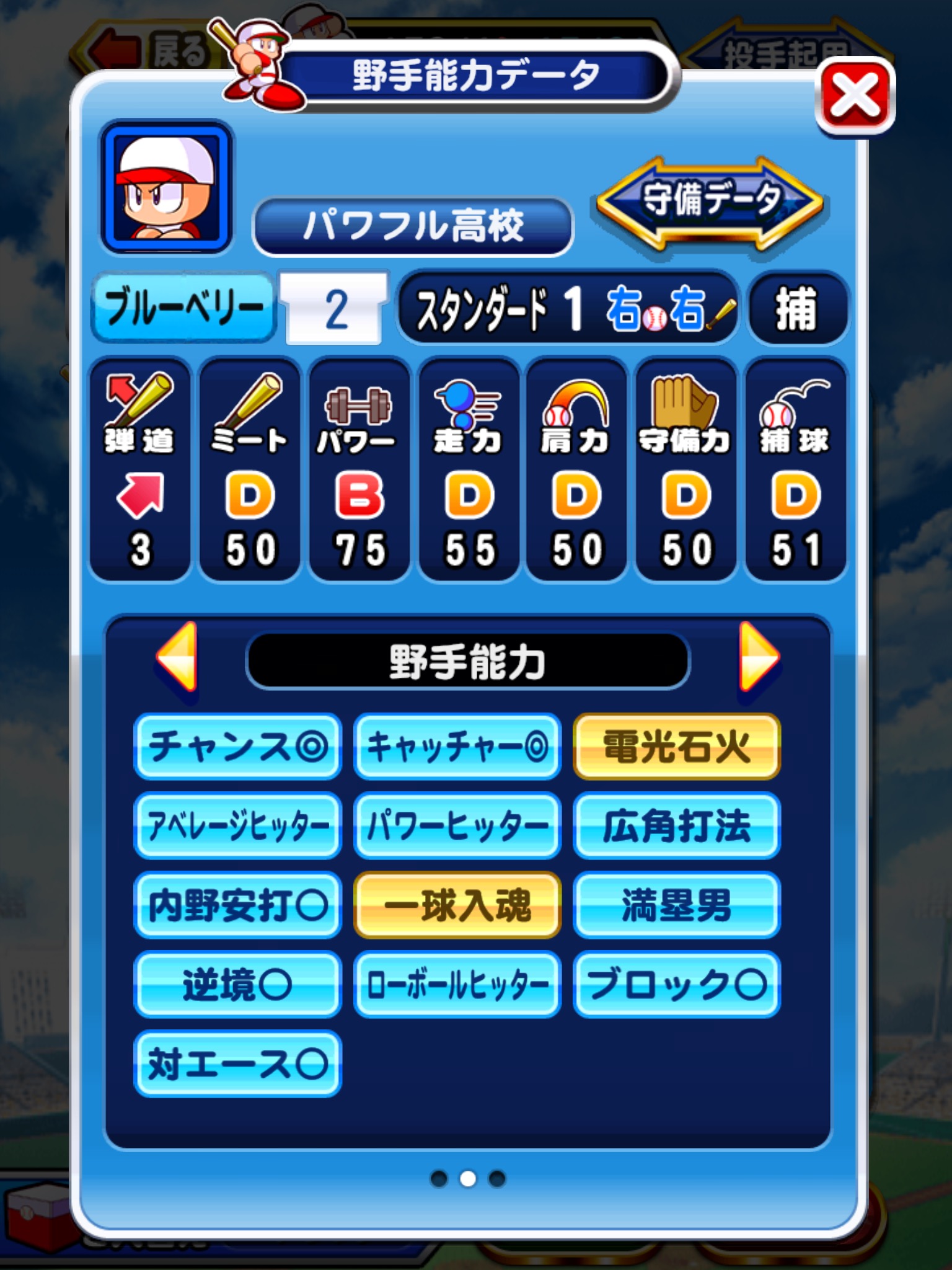Tap the チャンス◎ ability chip

pyautogui.click(x=238, y=746)
